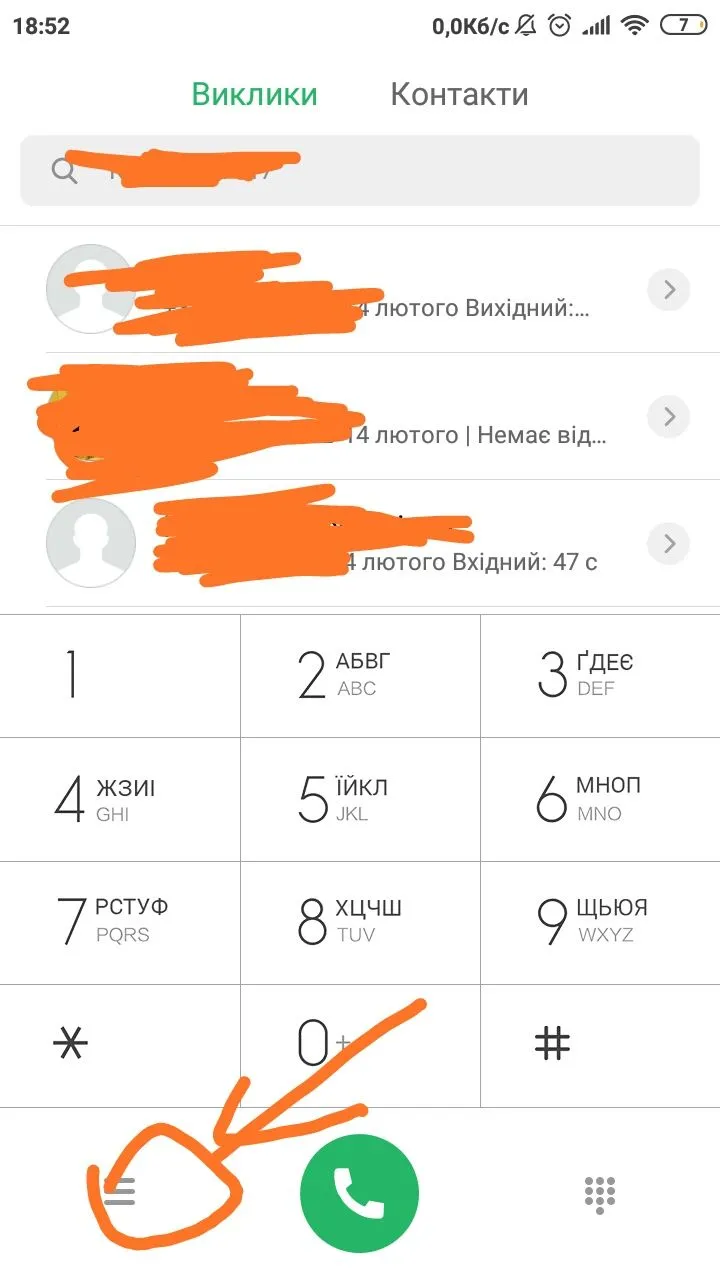Dial digit 4 on keypad
720x1280 pixels.
pos(120,799)
